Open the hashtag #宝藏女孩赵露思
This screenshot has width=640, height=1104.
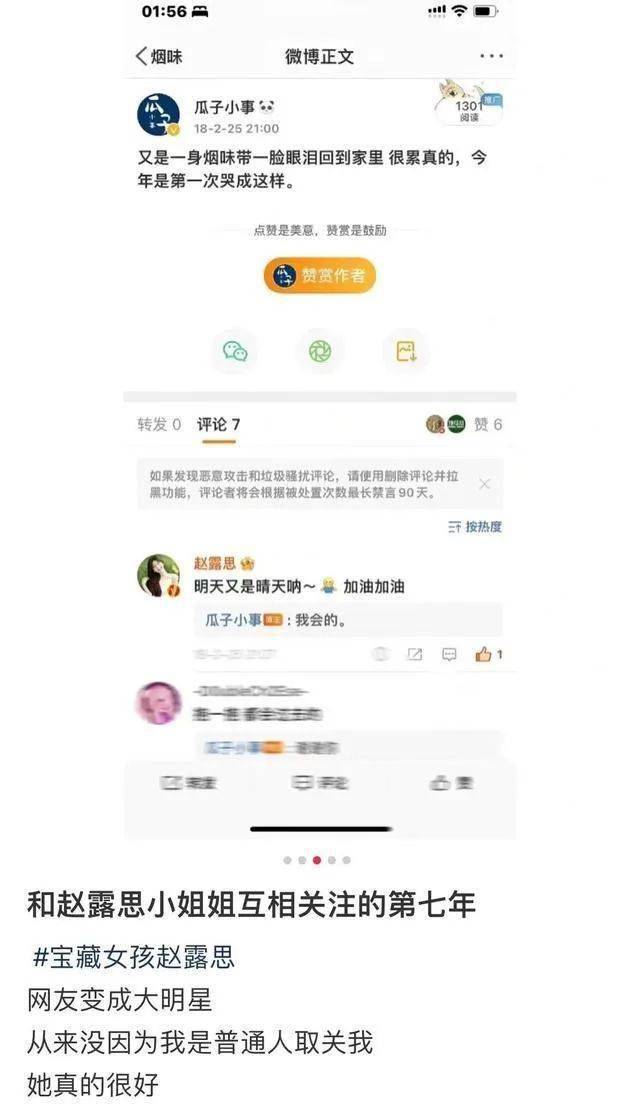tap(134, 957)
